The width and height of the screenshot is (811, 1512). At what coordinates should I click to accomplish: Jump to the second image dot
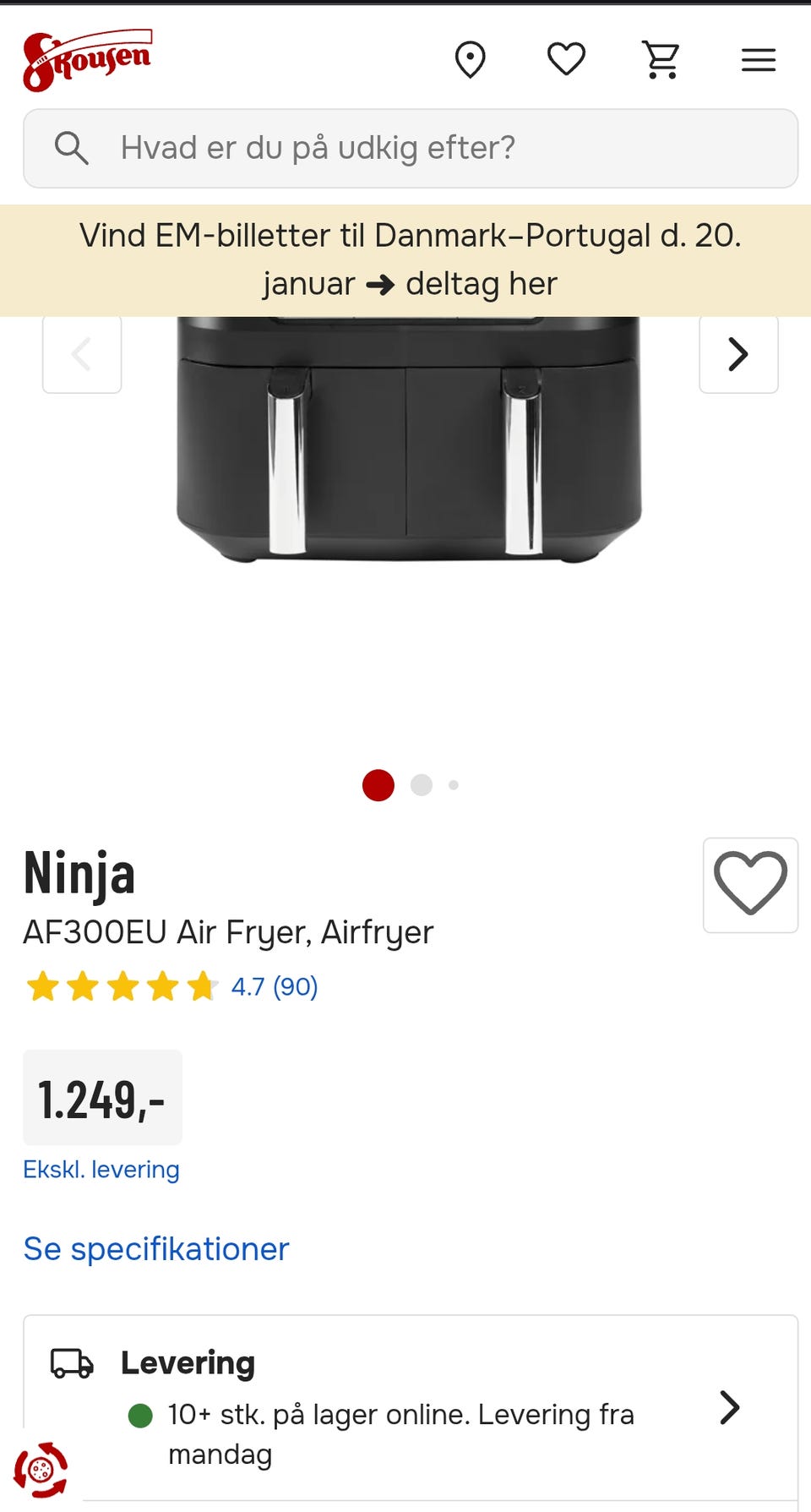[422, 785]
